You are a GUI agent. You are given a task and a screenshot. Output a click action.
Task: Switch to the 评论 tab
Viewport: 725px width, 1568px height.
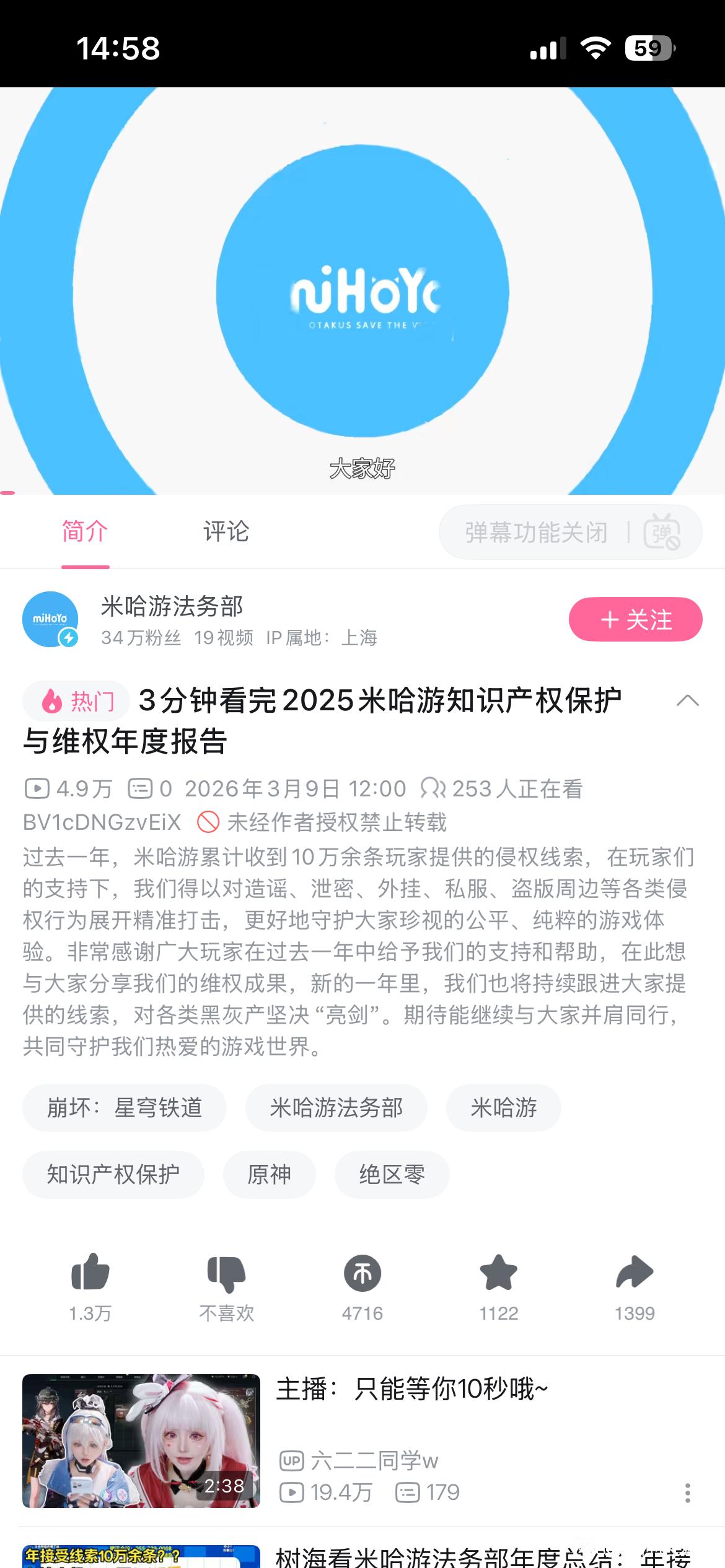pos(226,531)
